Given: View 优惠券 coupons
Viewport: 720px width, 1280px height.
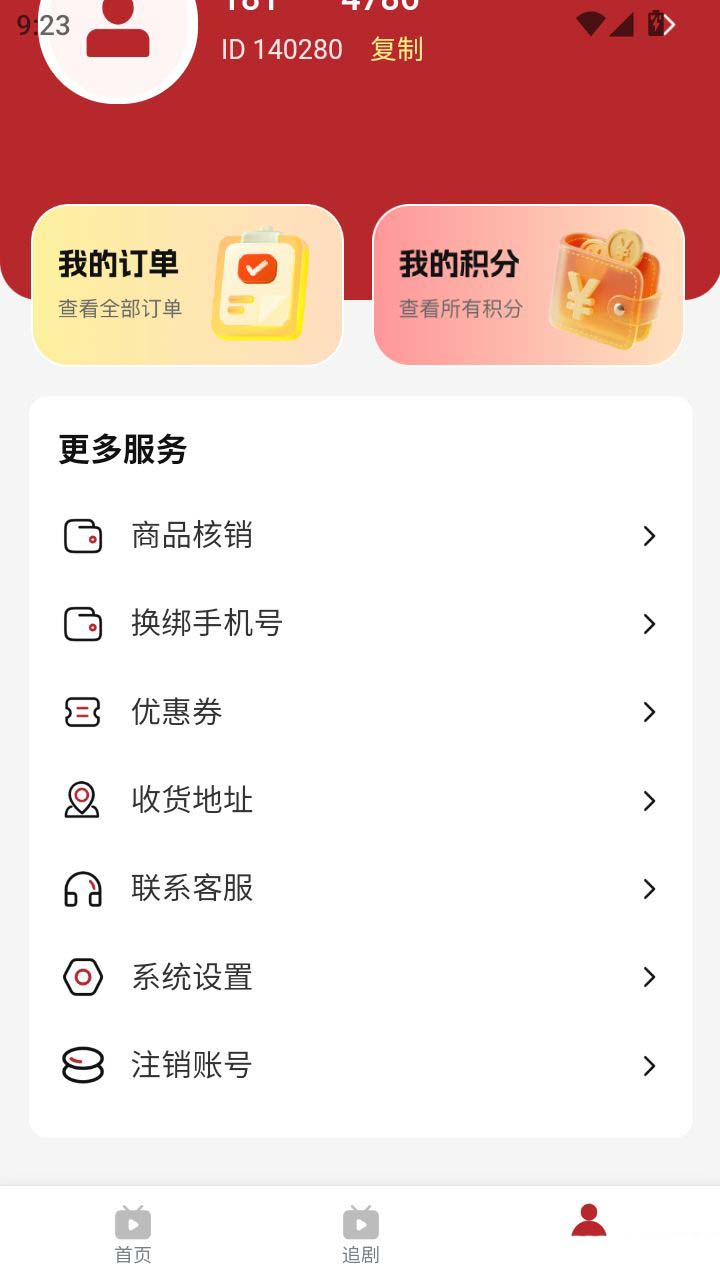Looking at the screenshot, I should [360, 712].
